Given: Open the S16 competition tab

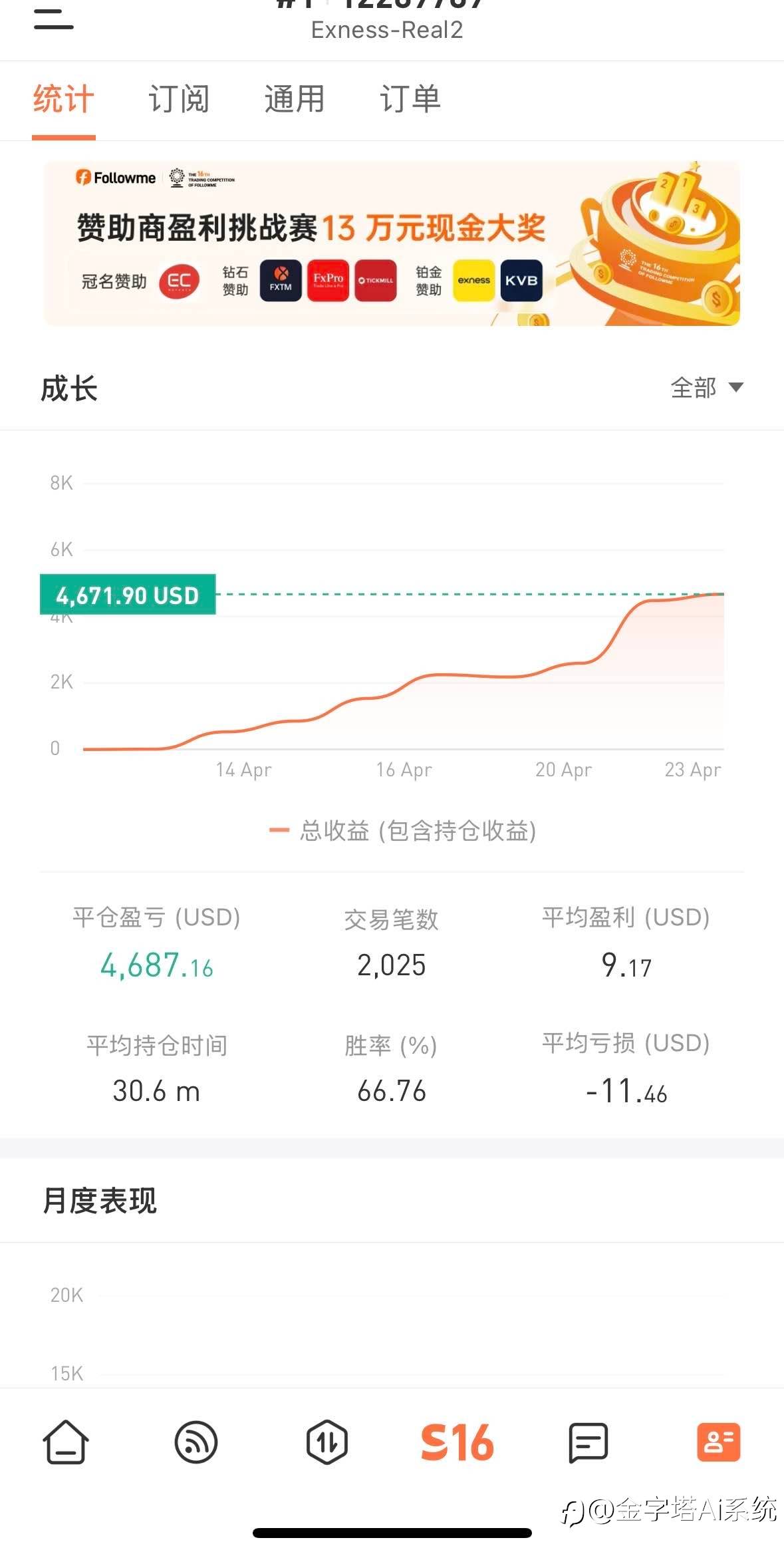Looking at the screenshot, I should pyautogui.click(x=457, y=1442).
